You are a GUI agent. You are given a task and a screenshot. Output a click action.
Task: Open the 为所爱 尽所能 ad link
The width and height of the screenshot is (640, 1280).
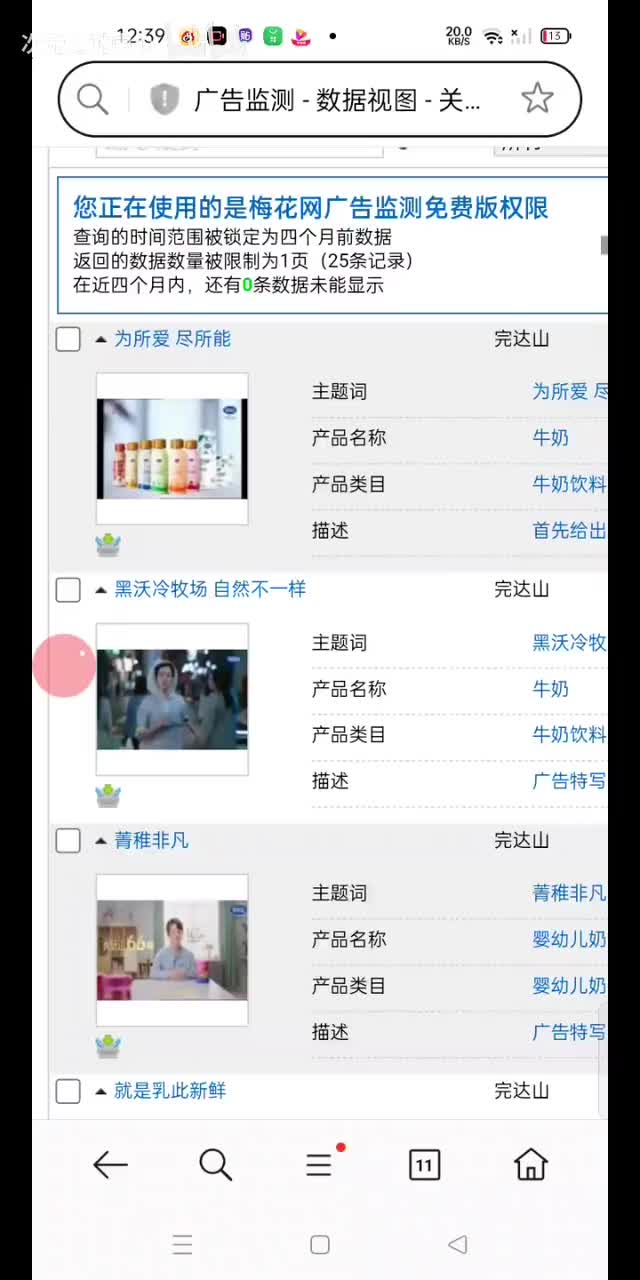pos(172,339)
